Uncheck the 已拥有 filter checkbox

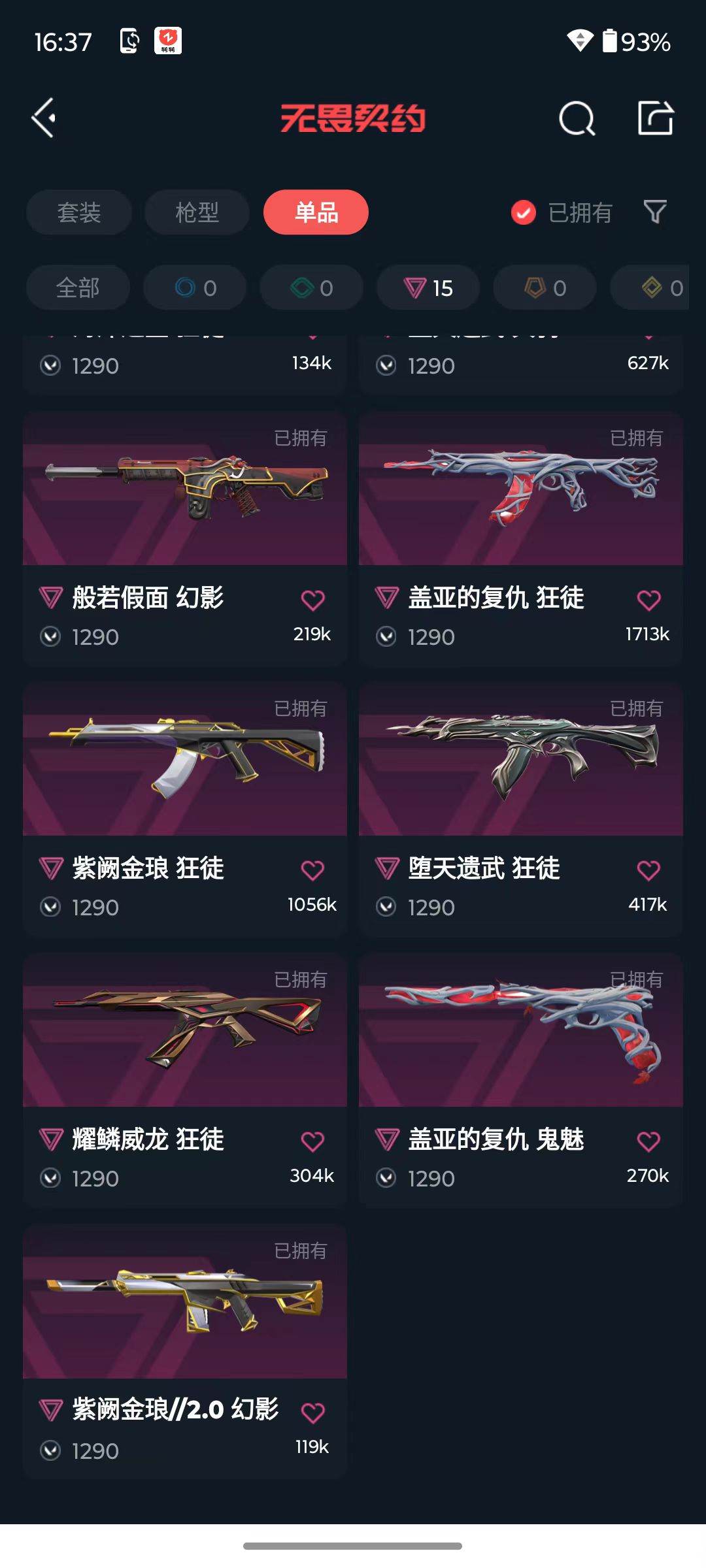tap(523, 212)
